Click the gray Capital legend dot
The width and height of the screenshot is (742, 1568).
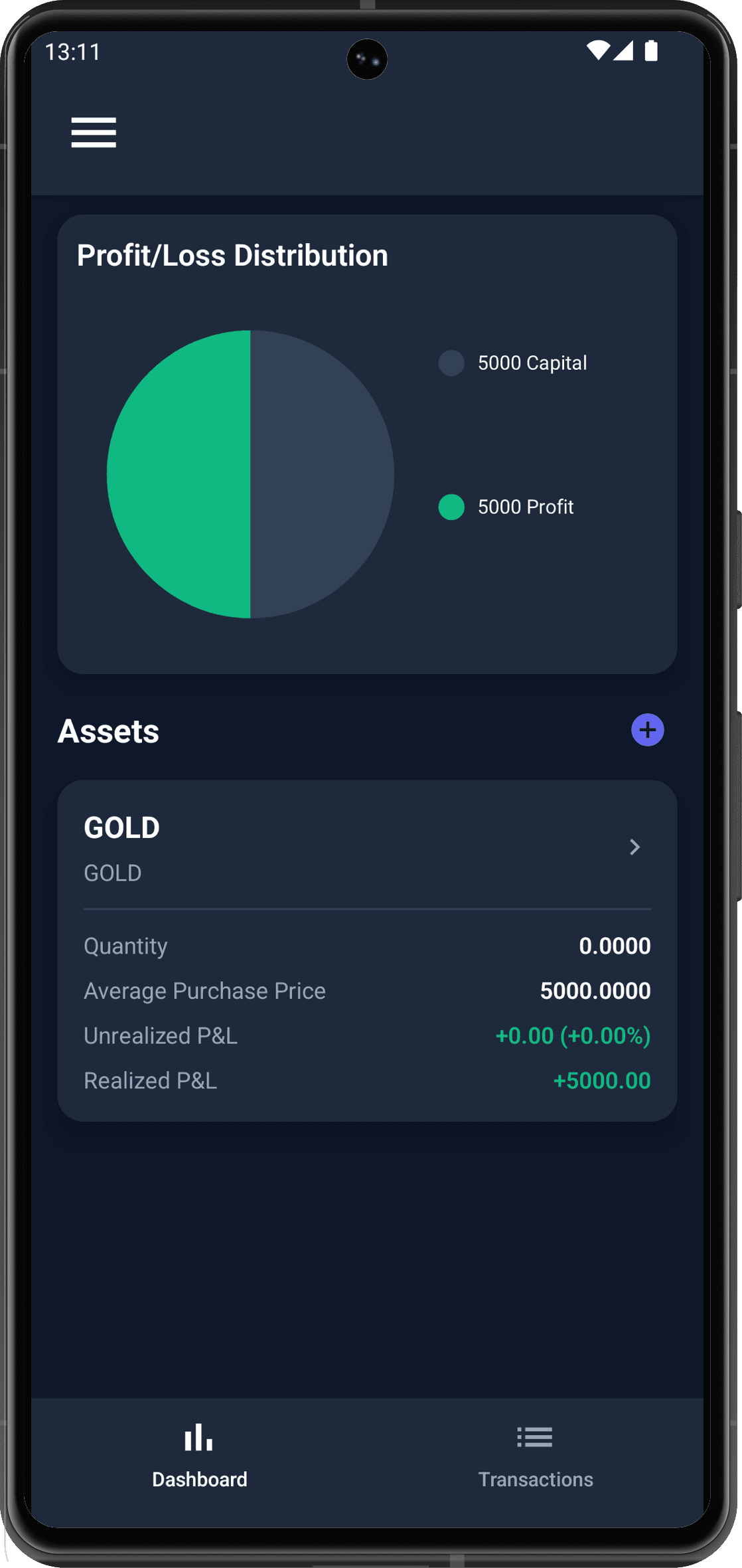click(452, 363)
